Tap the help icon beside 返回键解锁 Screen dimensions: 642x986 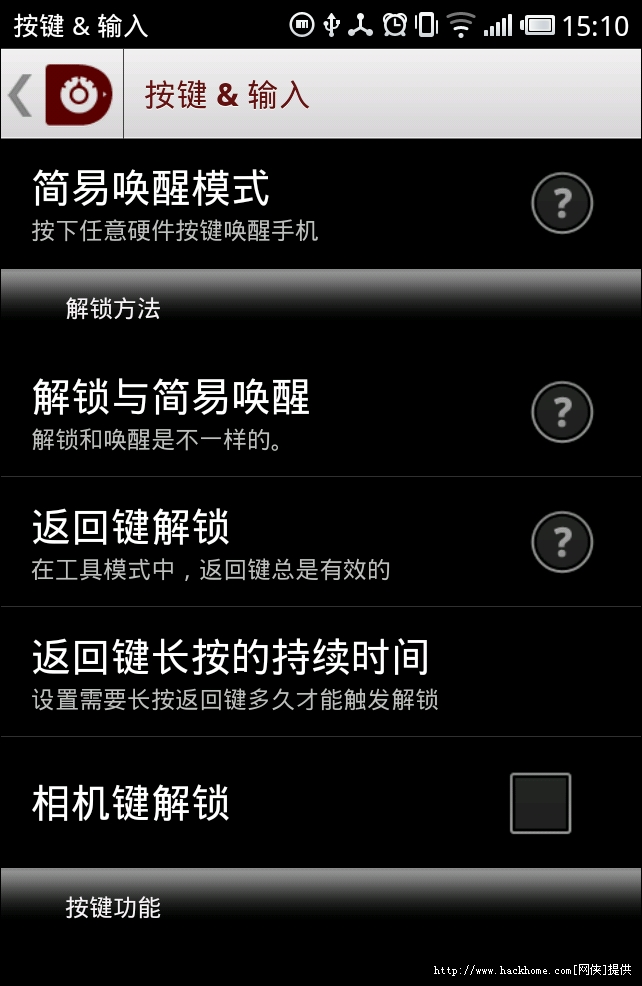tap(561, 542)
